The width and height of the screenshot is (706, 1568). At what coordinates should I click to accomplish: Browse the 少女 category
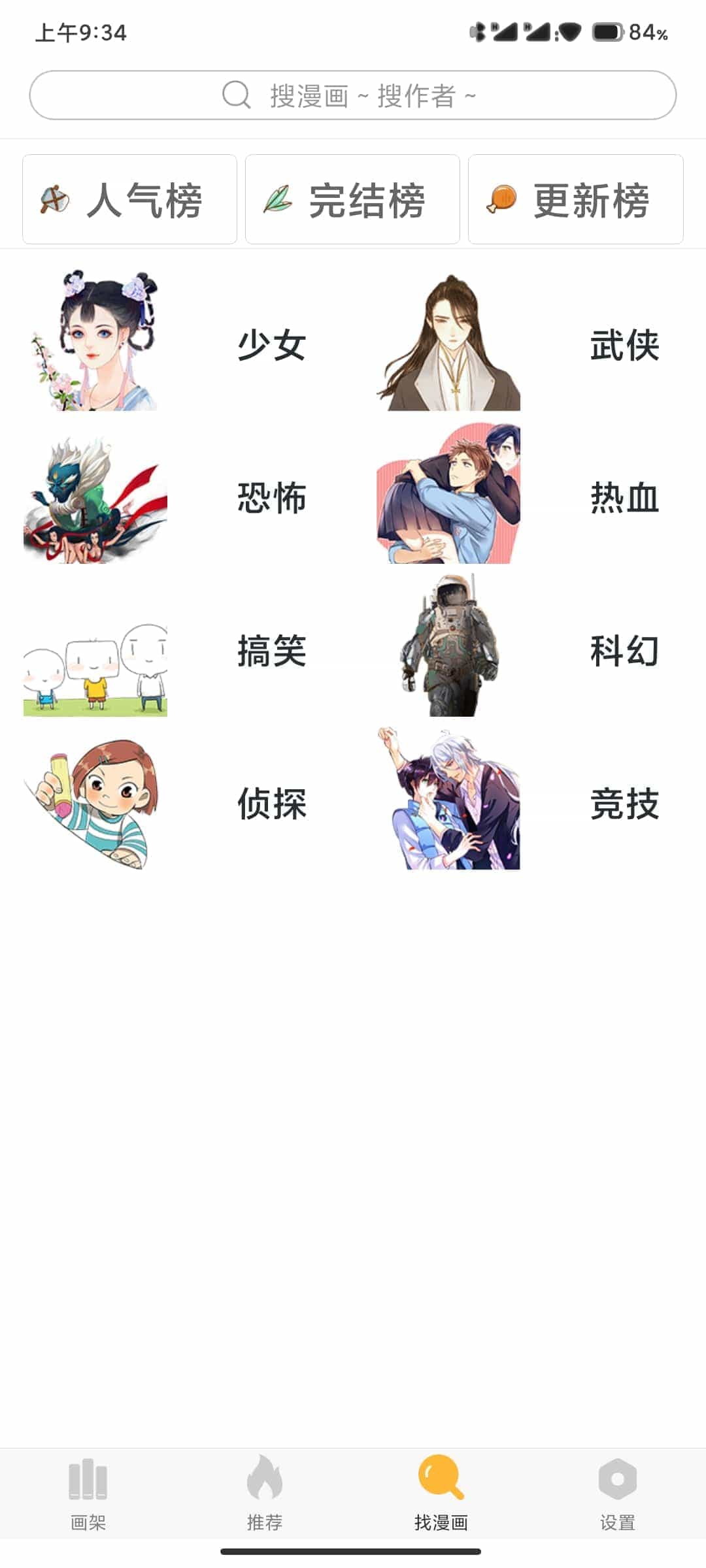[x=176, y=344]
